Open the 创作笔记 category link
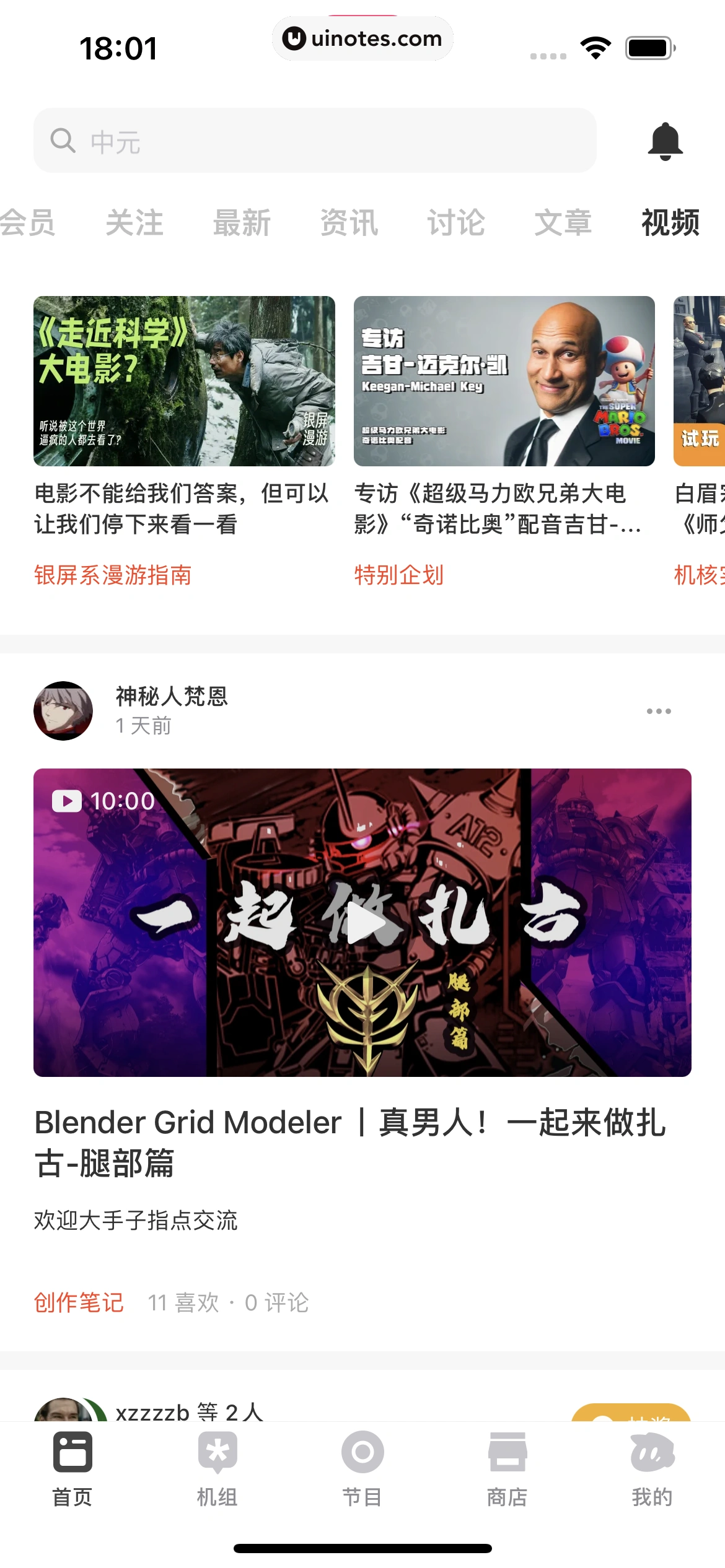 point(79,1302)
